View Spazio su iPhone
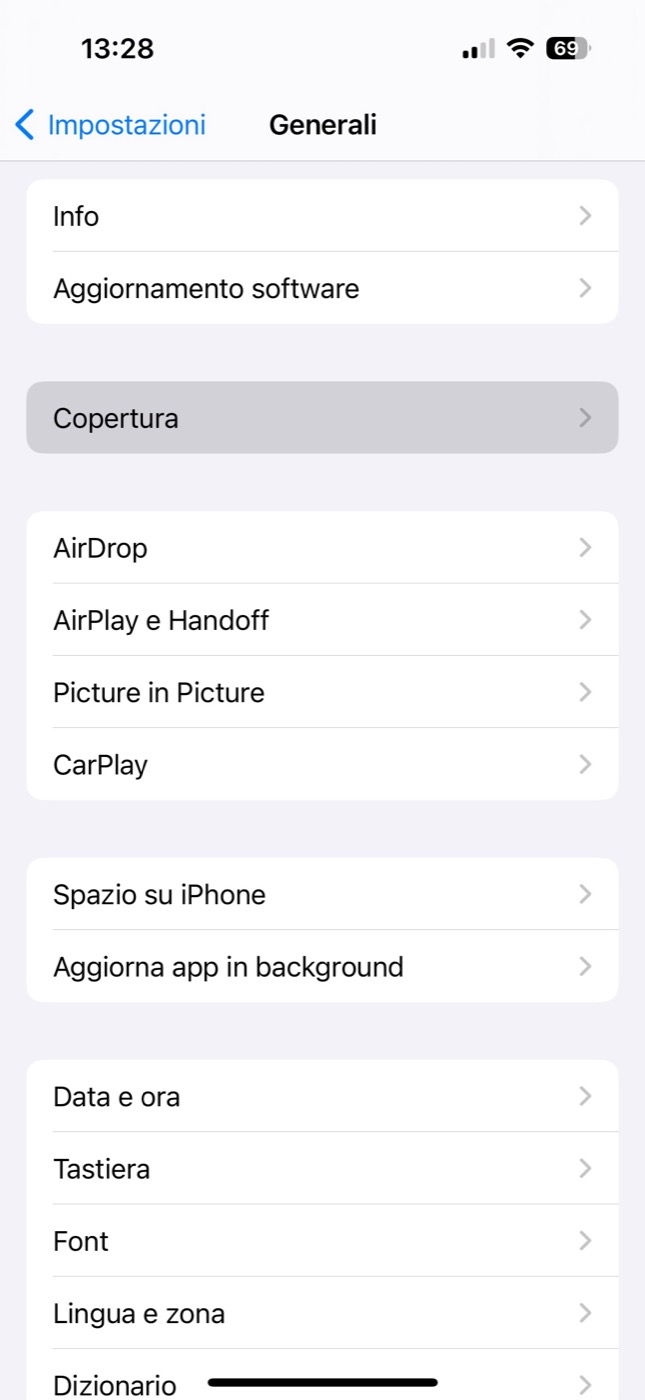 (x=322, y=894)
